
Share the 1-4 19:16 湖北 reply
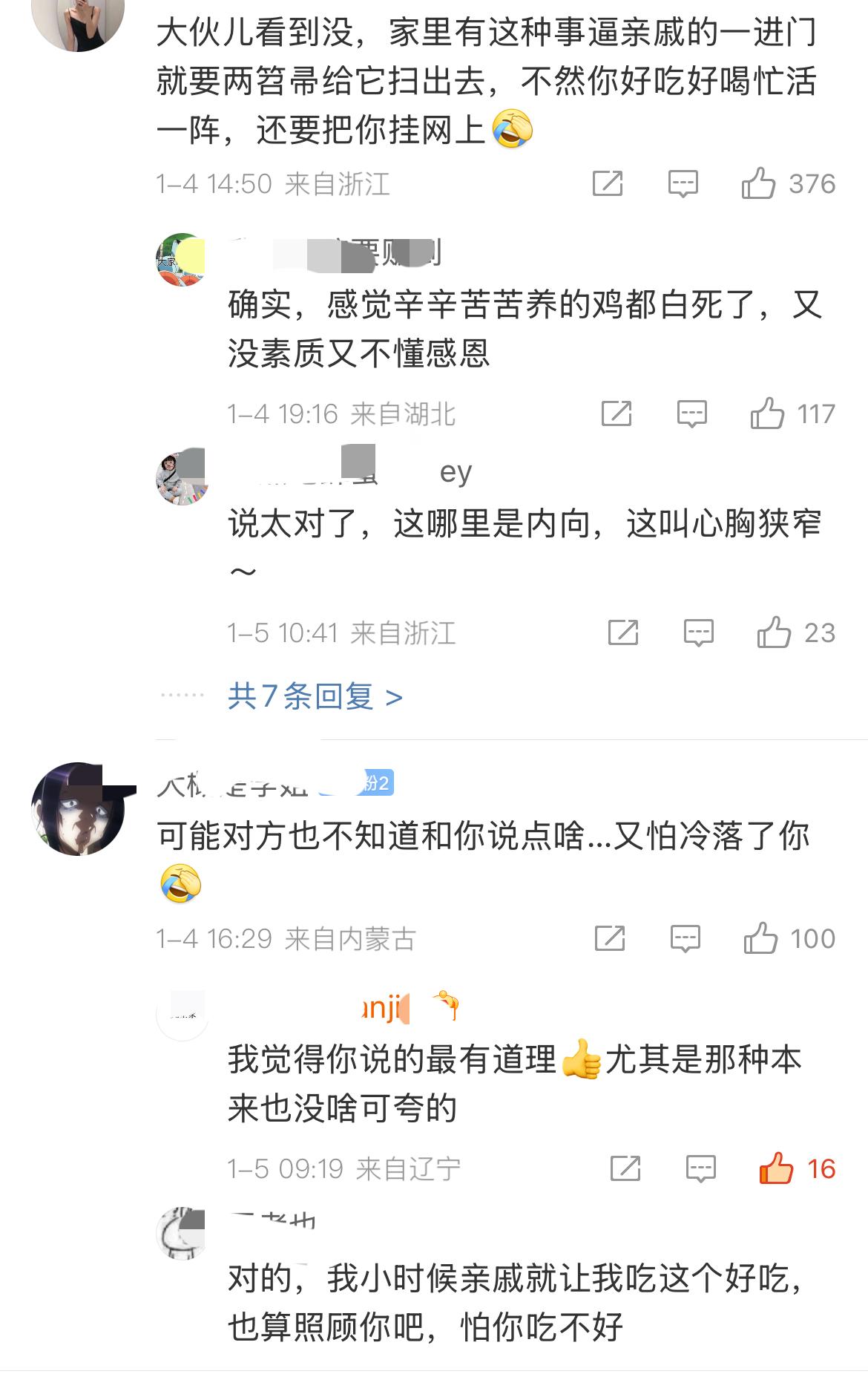pyautogui.click(x=617, y=413)
